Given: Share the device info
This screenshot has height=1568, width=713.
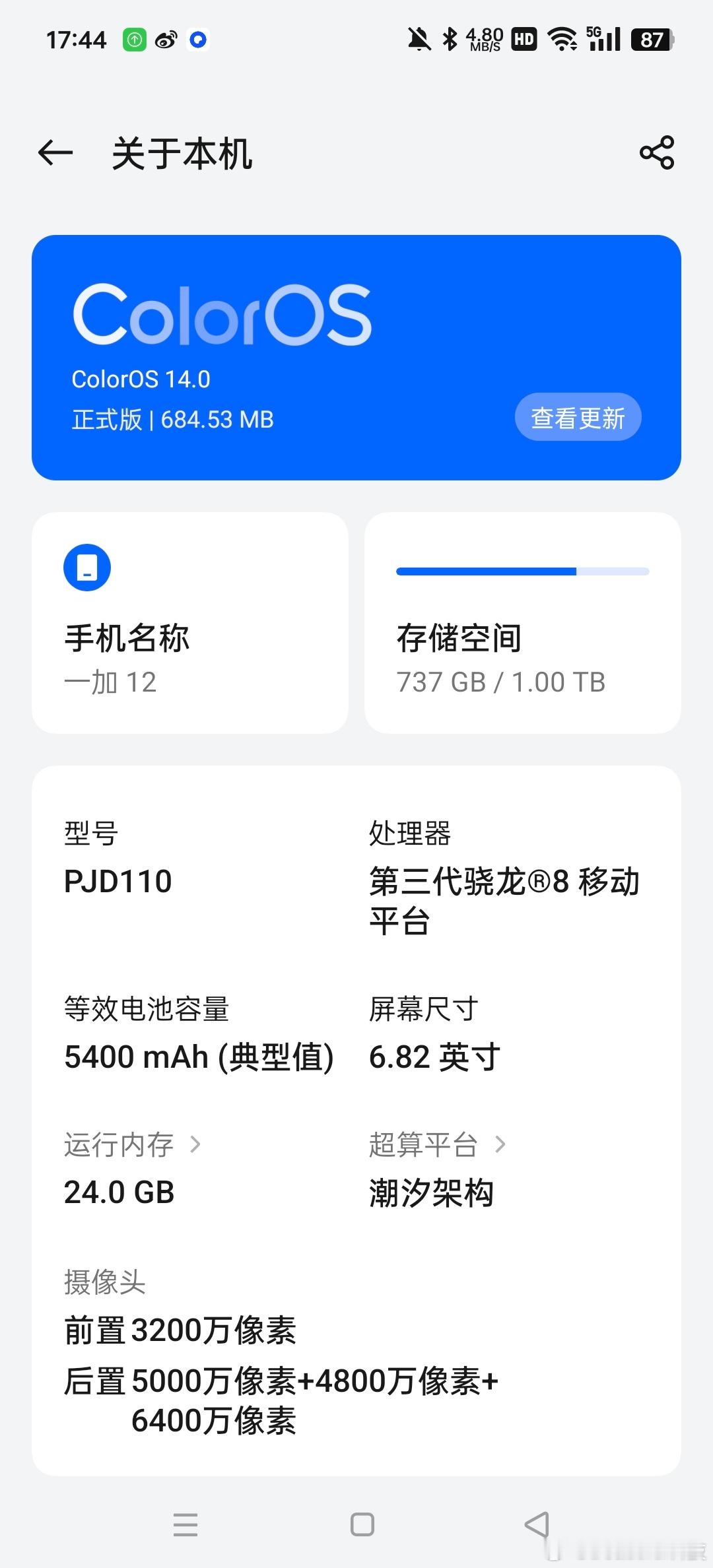Looking at the screenshot, I should 656,153.
